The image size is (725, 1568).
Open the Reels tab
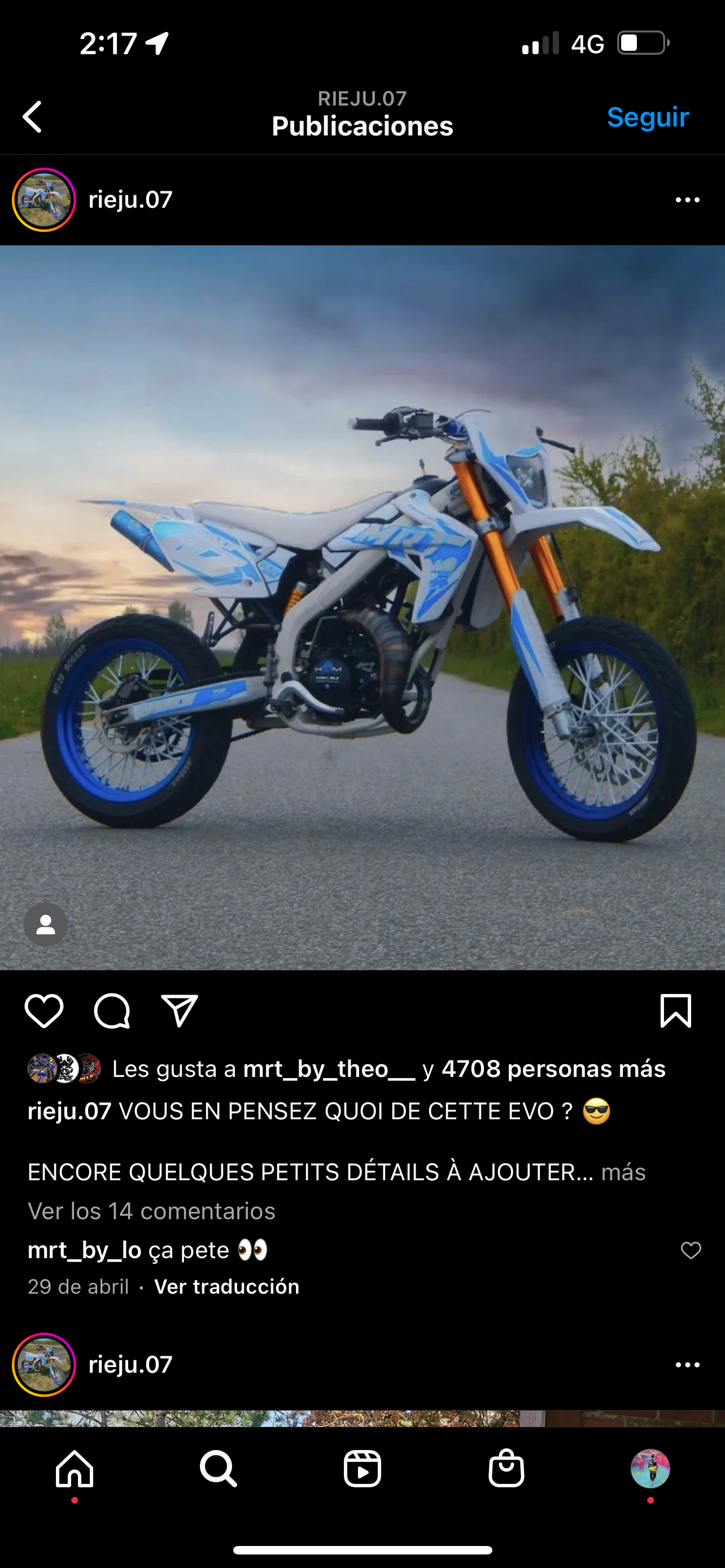tap(362, 1469)
